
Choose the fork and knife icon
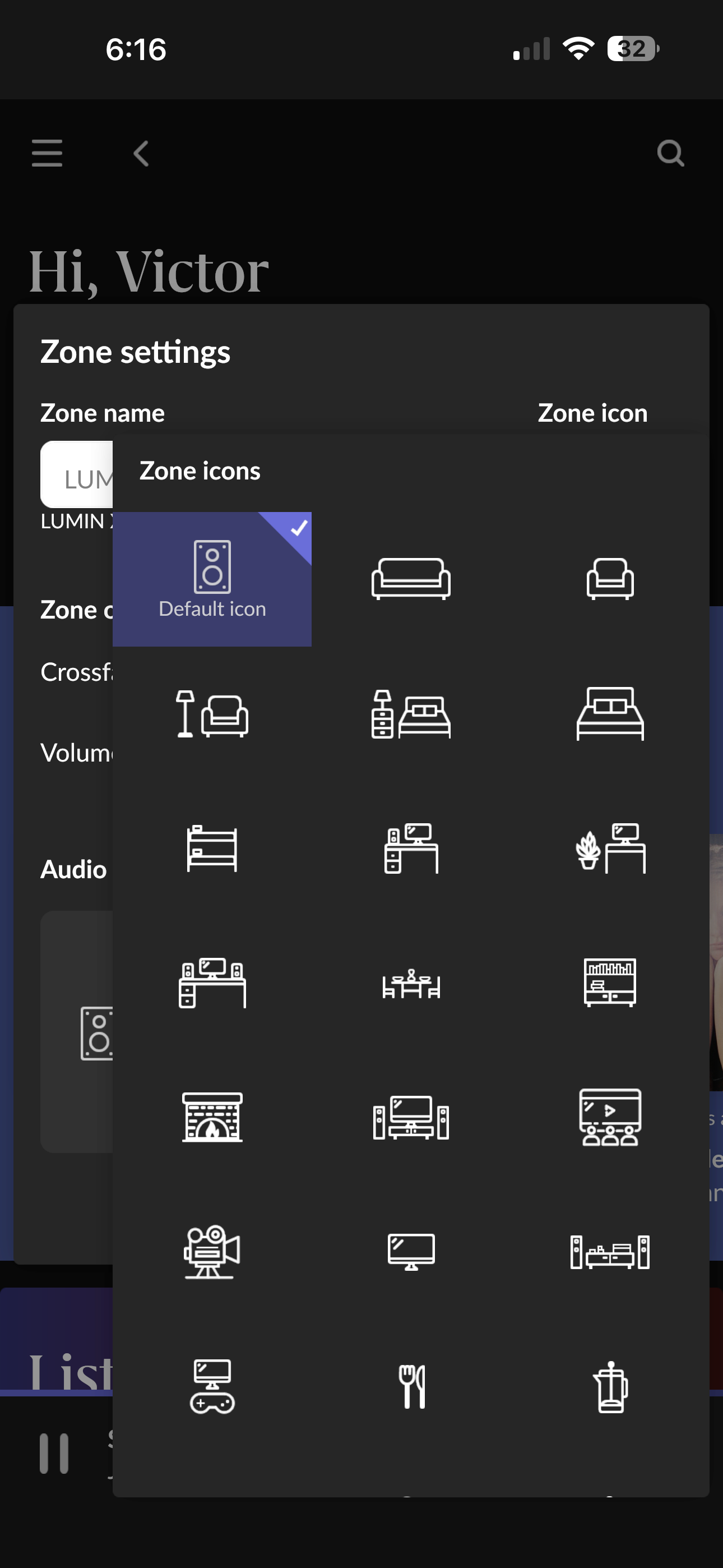pyautogui.click(x=412, y=1386)
